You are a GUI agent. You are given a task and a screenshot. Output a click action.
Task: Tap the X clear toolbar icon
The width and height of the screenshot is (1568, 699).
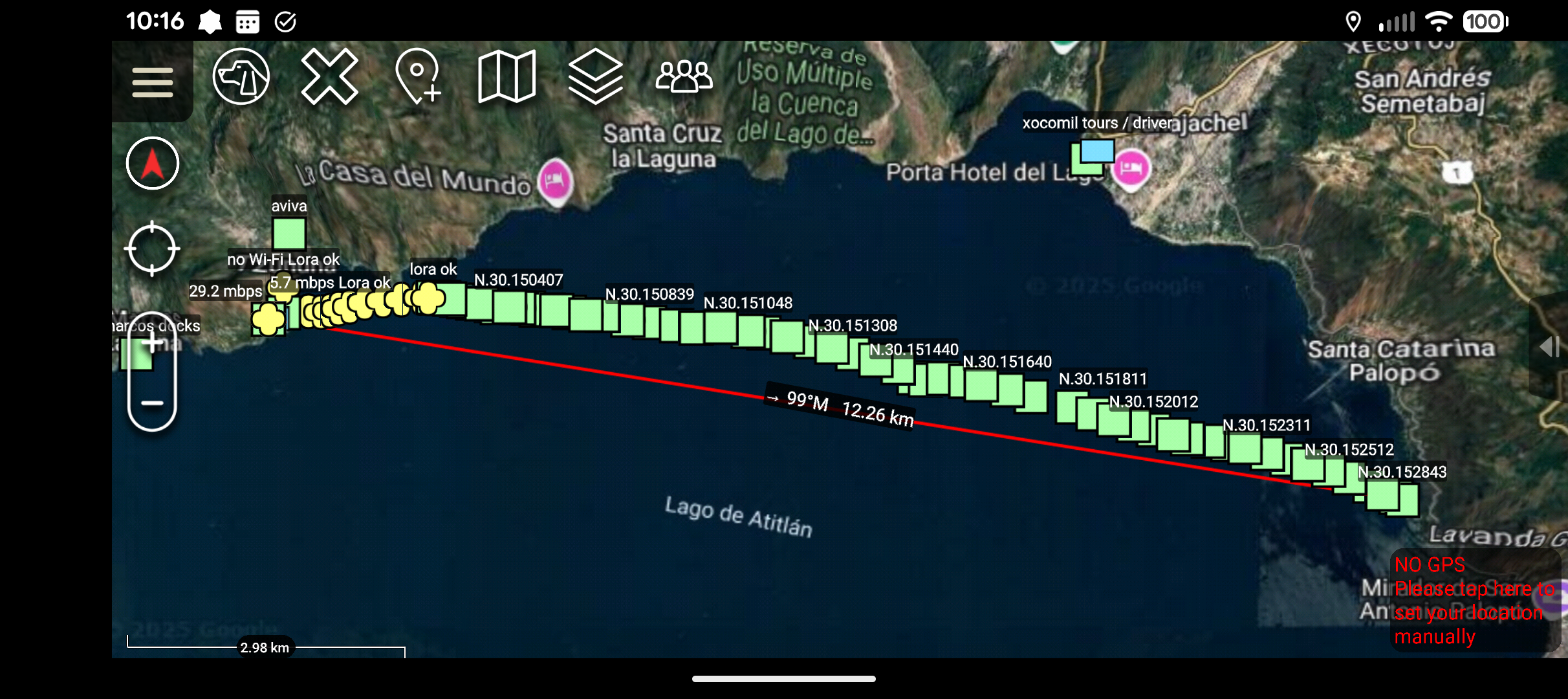[x=329, y=77]
